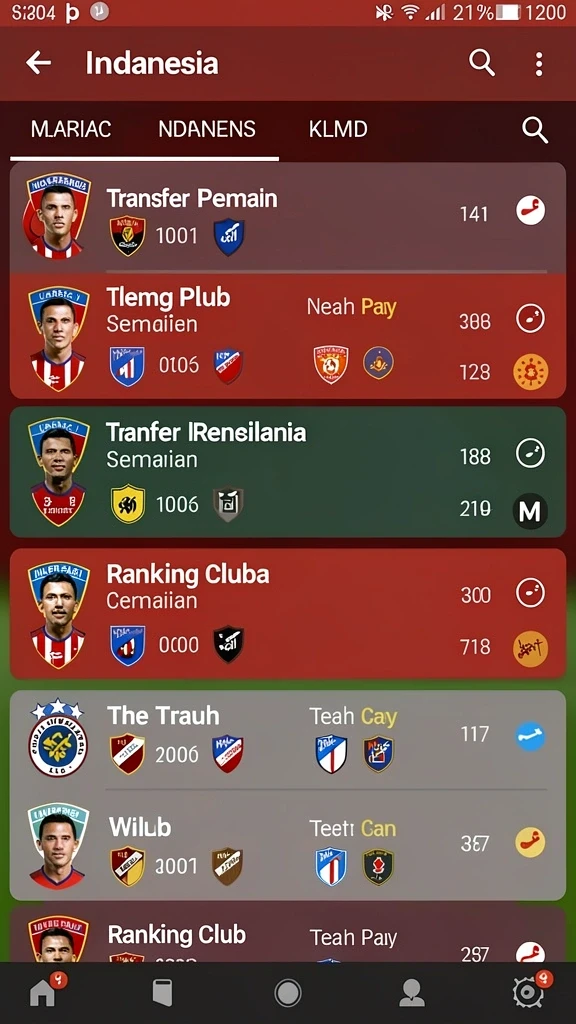Tap the blue round icon on The Trauh
This screenshot has width=576, height=1024.
(530, 736)
